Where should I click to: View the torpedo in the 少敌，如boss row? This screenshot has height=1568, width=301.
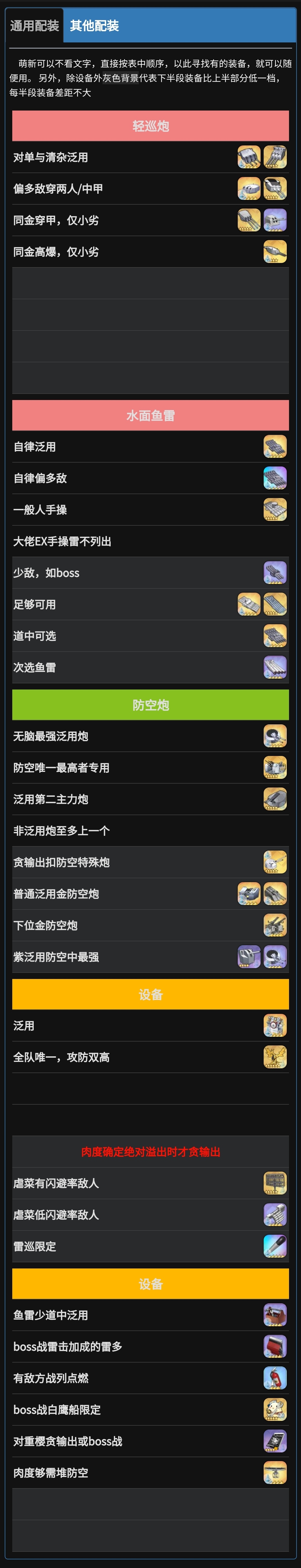pos(275,573)
